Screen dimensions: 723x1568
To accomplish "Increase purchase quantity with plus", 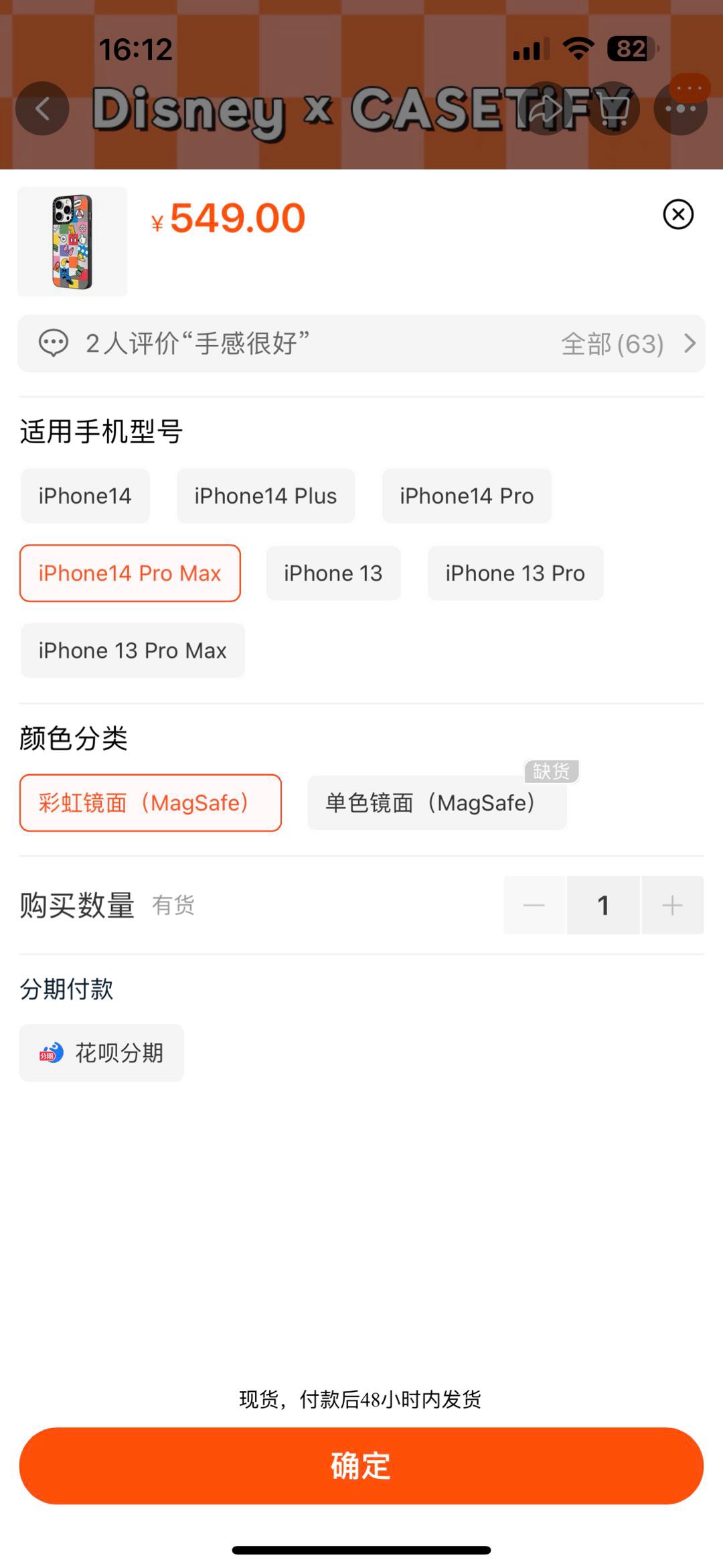I will pyautogui.click(x=672, y=905).
